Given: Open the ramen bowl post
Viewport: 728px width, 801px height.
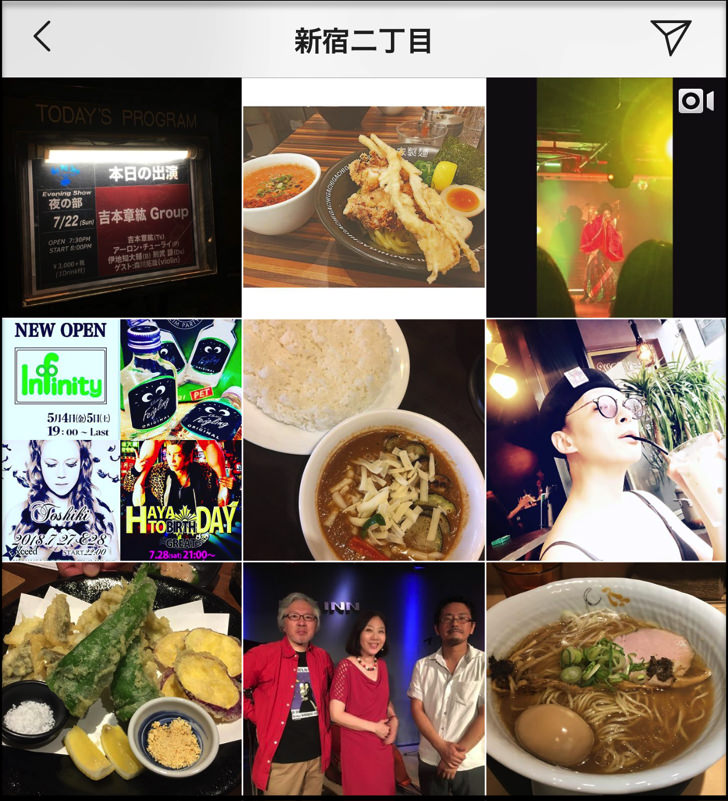Looking at the screenshot, I should pos(606,679).
